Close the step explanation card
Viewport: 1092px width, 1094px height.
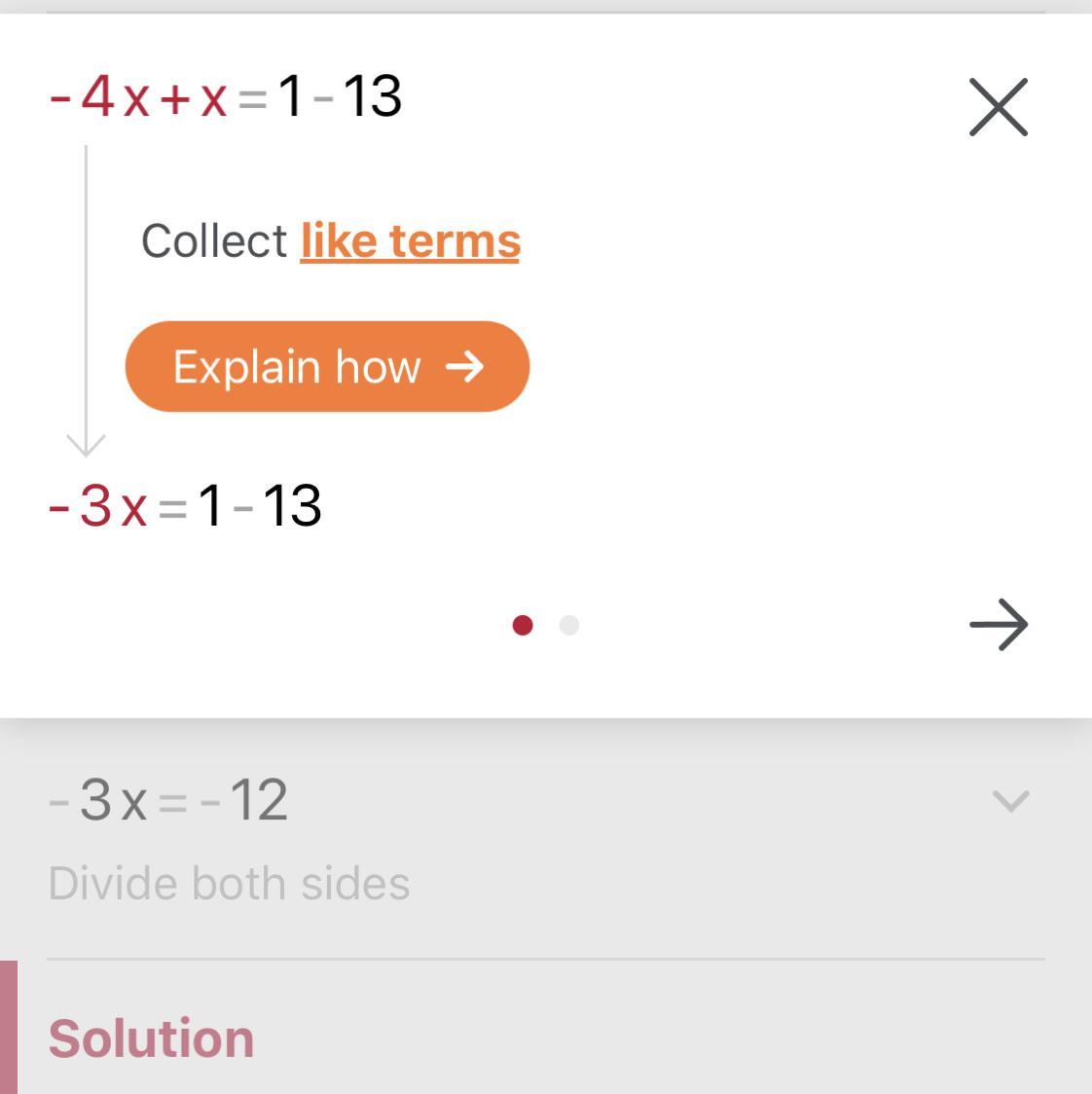tap(998, 107)
